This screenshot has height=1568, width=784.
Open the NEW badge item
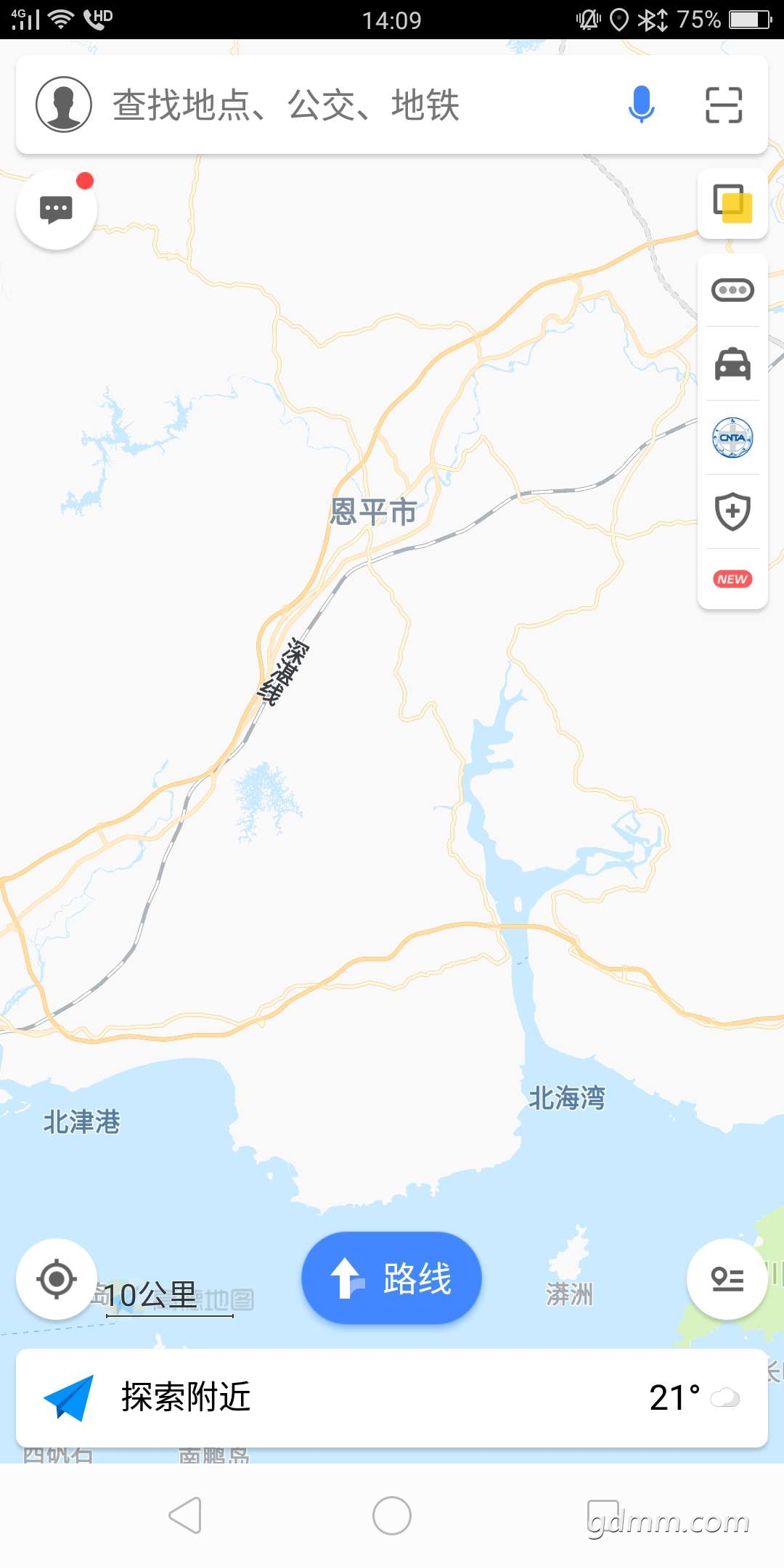(732, 579)
